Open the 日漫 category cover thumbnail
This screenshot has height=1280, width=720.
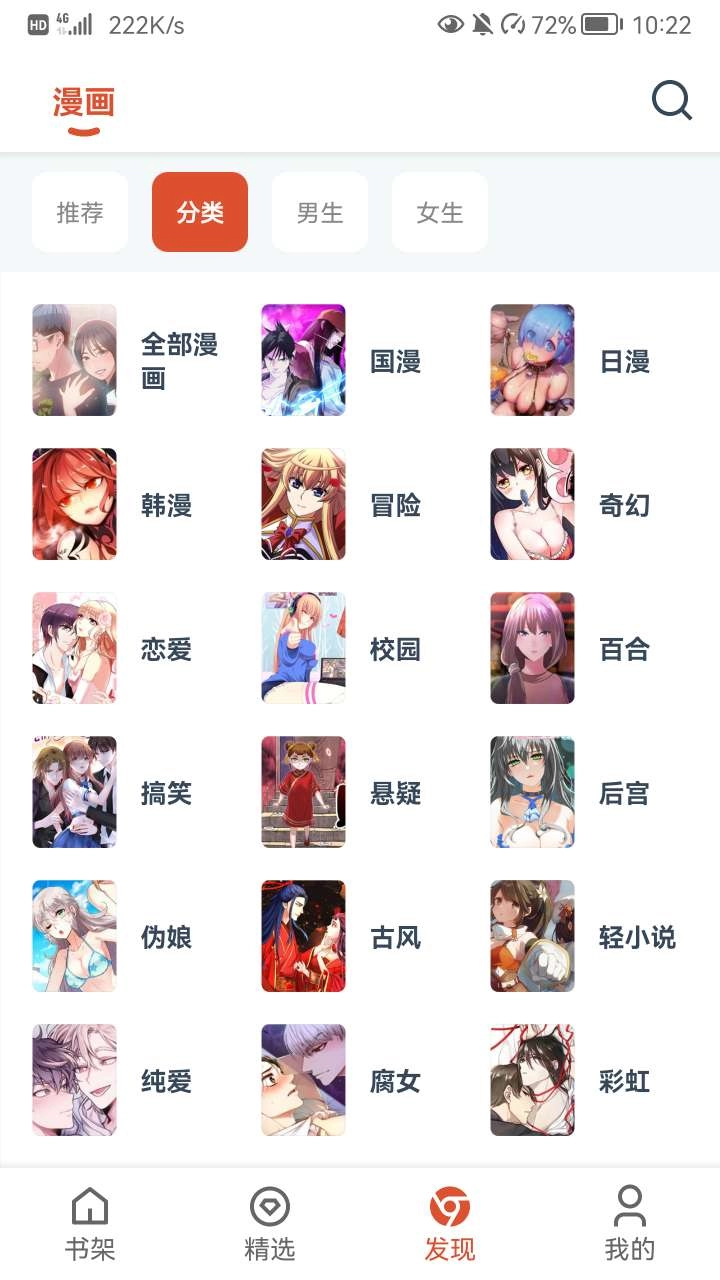point(532,360)
